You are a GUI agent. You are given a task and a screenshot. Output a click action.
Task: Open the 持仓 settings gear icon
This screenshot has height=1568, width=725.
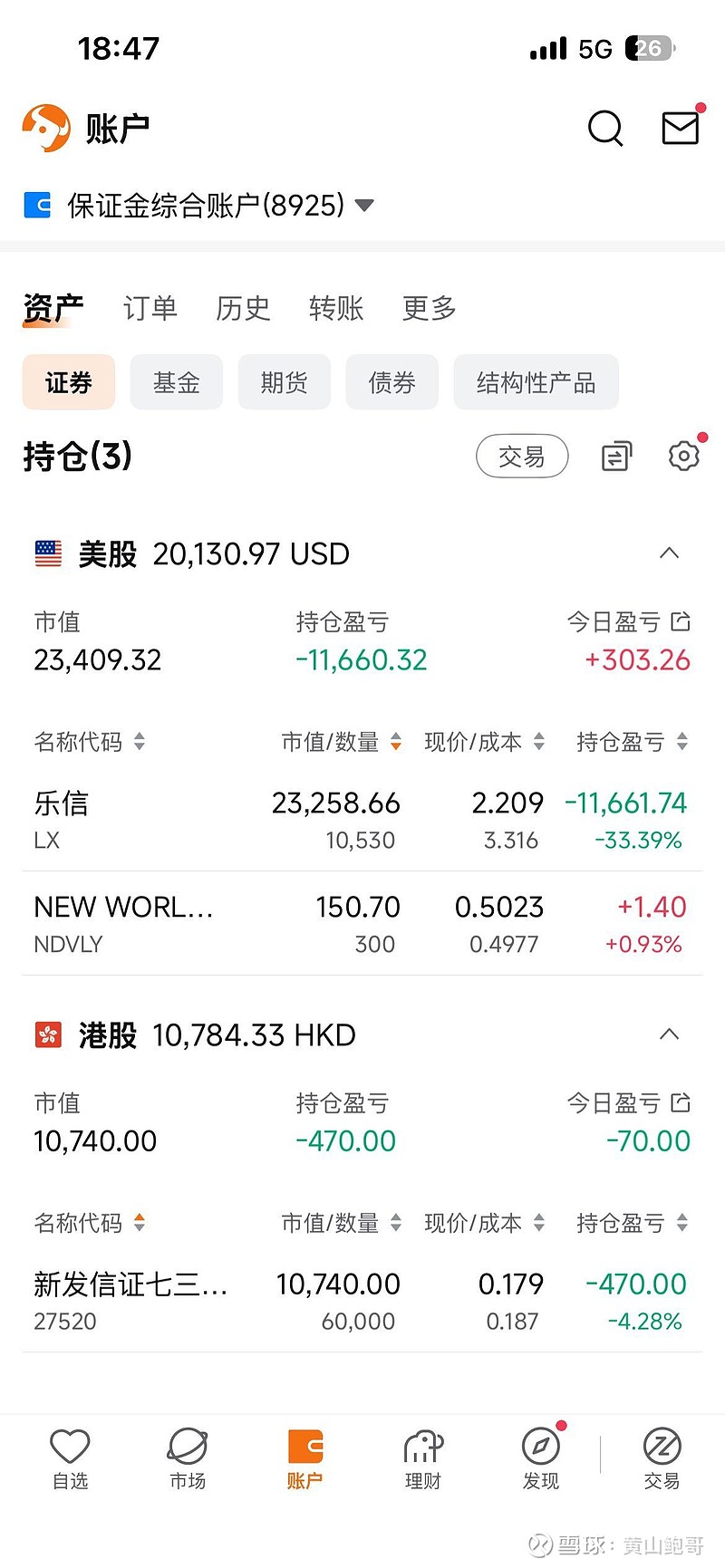point(682,456)
